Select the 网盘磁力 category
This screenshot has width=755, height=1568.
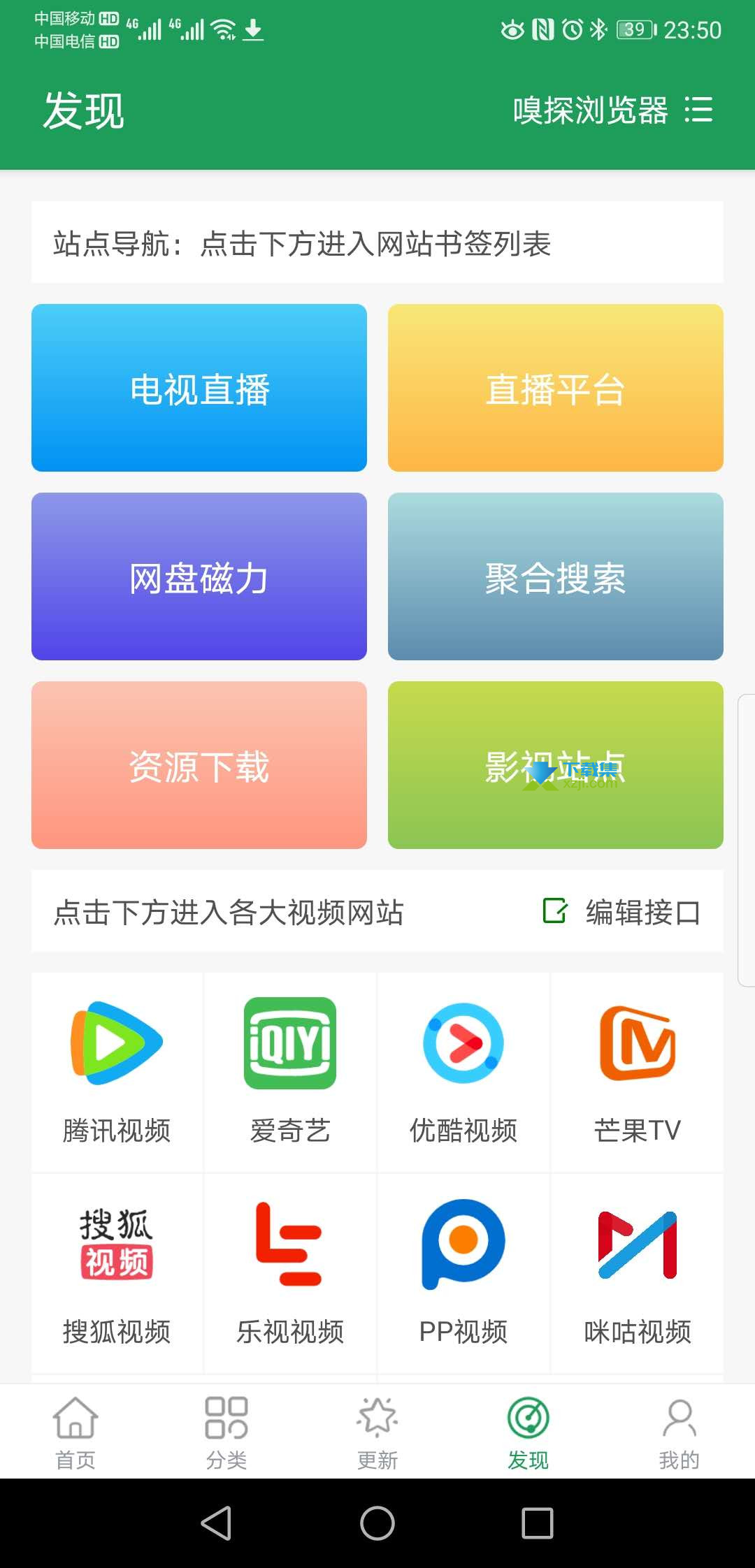pyautogui.click(x=199, y=576)
